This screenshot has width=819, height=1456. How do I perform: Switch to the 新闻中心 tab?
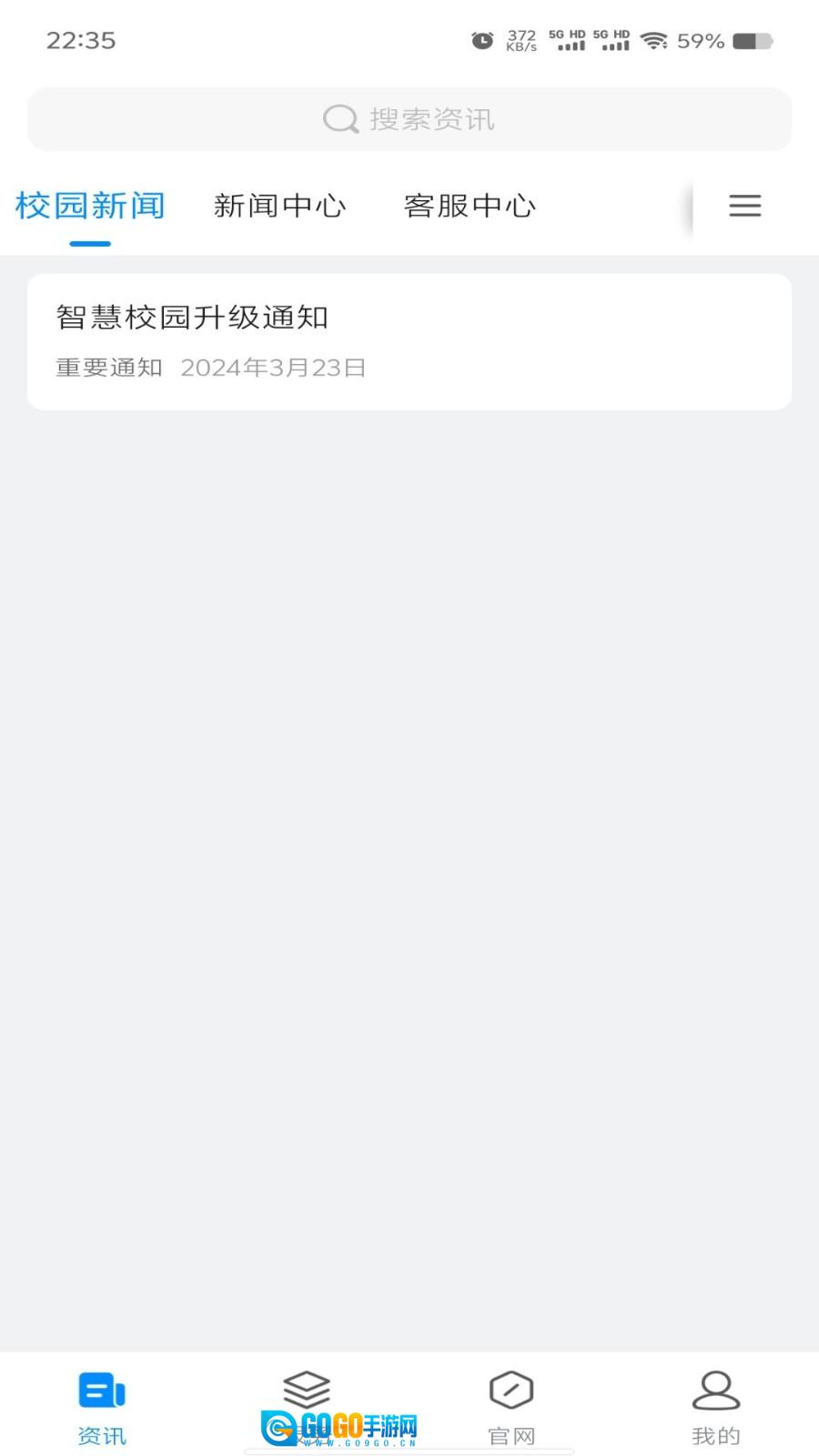[279, 207]
